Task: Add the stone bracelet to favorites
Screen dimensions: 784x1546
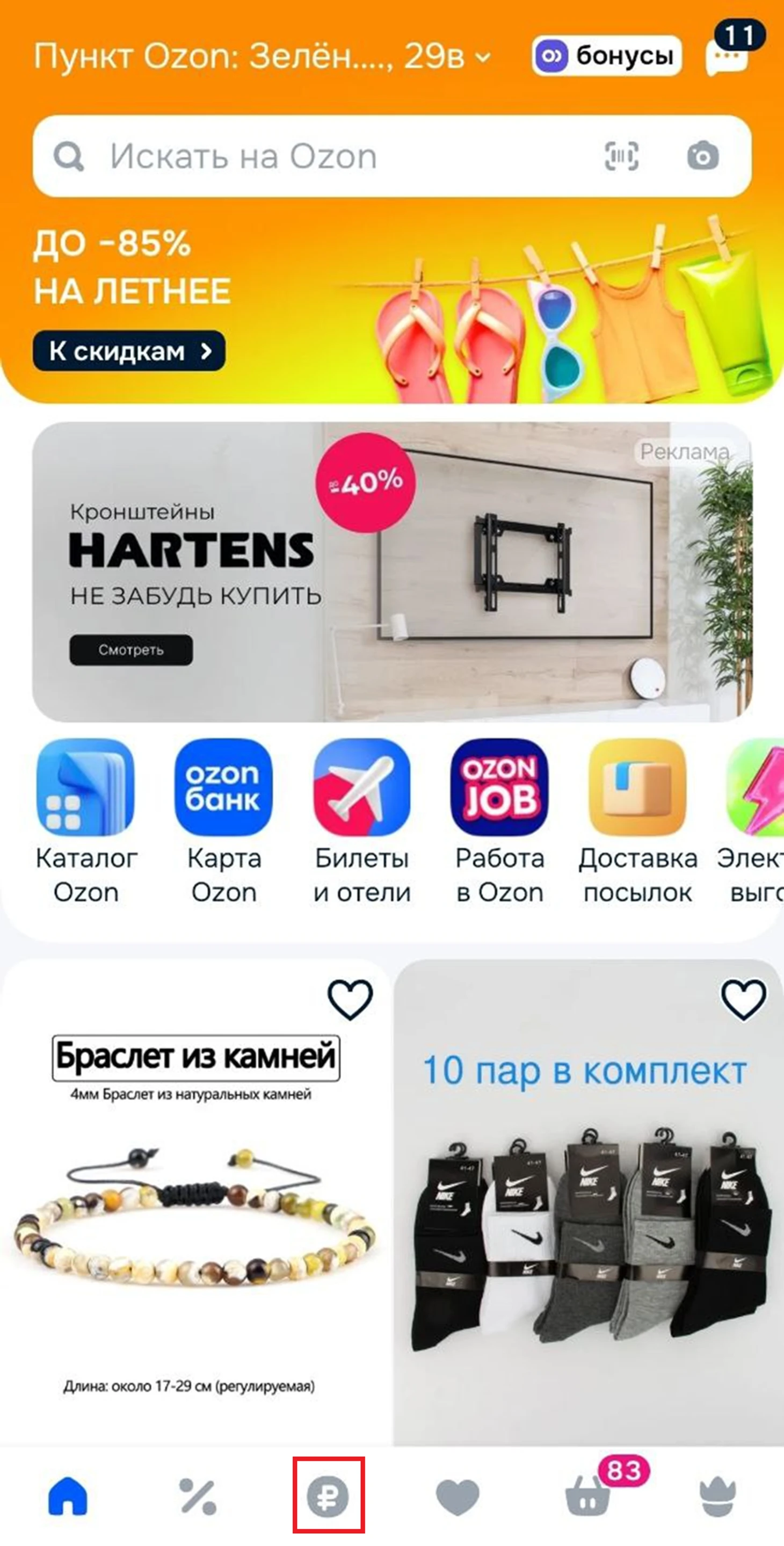Action: [x=350, y=999]
